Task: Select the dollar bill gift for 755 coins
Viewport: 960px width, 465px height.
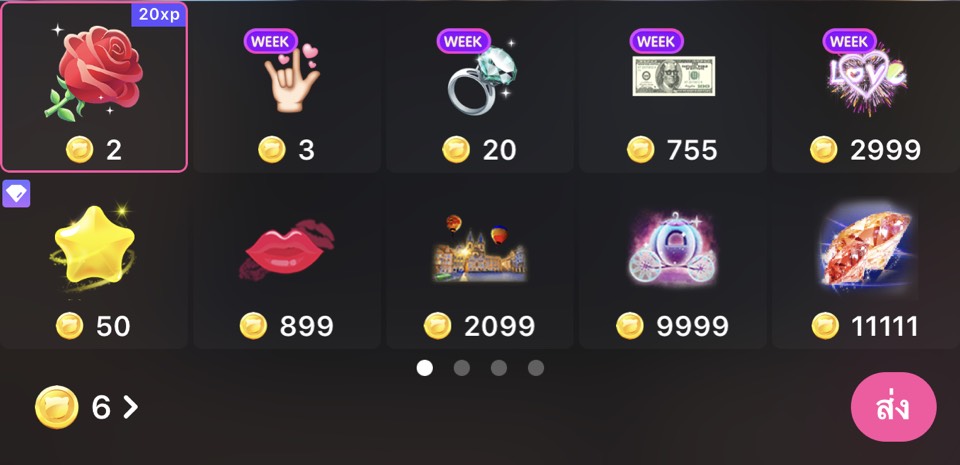Action: tap(673, 88)
